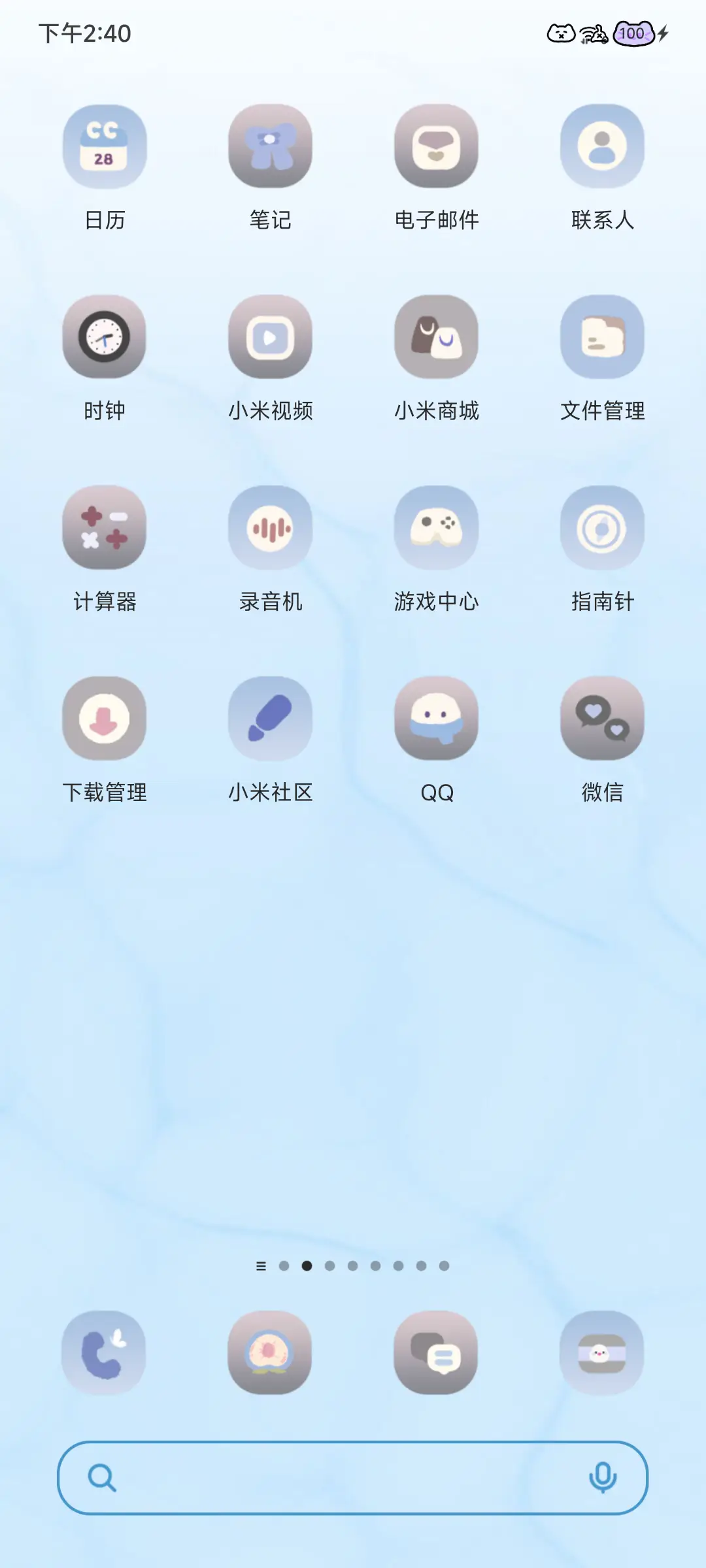Open Mi Video (小米视频)
This screenshot has height=1568, width=706.
click(271, 338)
